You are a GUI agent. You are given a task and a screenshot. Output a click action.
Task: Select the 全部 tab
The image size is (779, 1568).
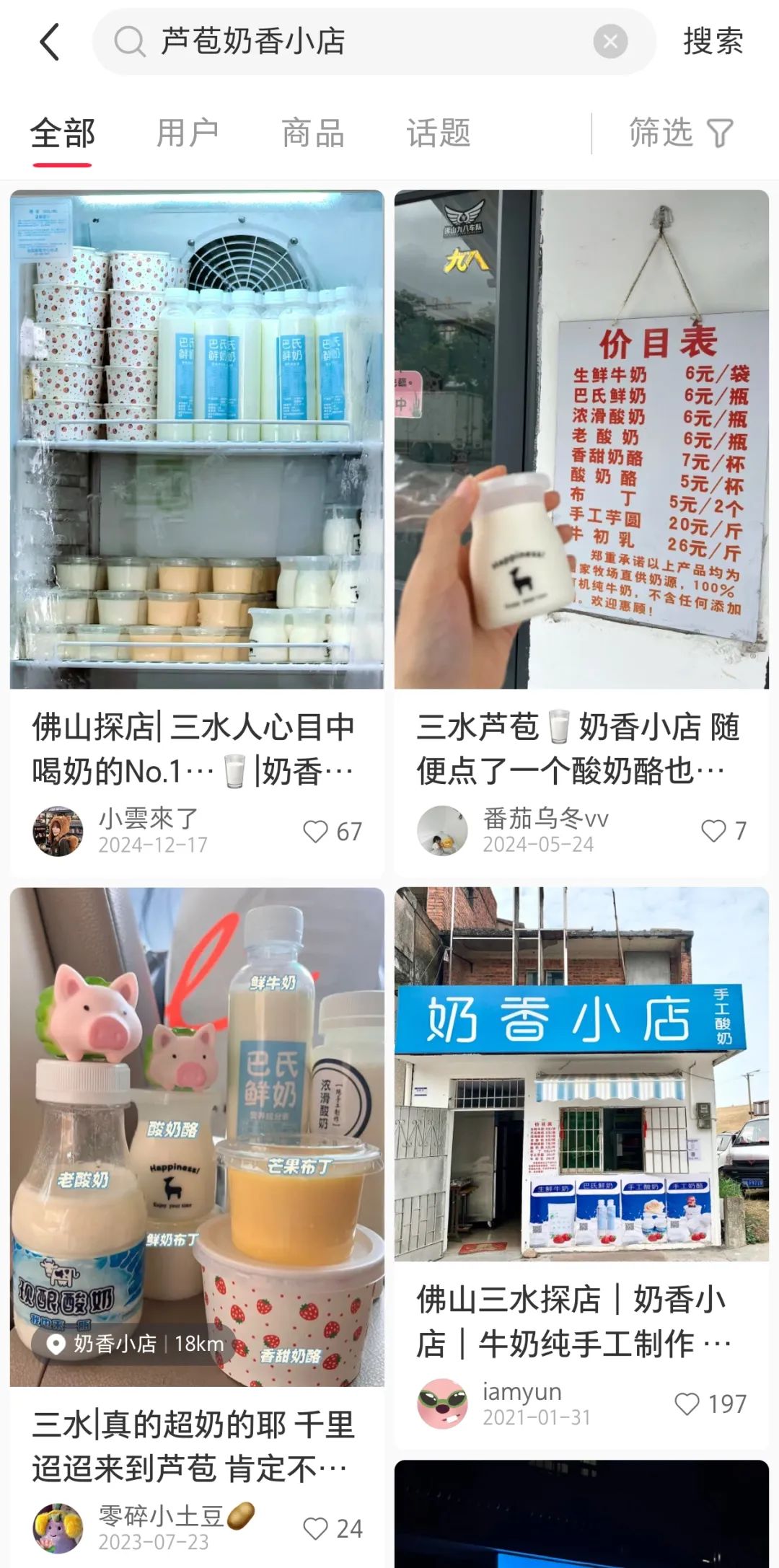point(63,134)
